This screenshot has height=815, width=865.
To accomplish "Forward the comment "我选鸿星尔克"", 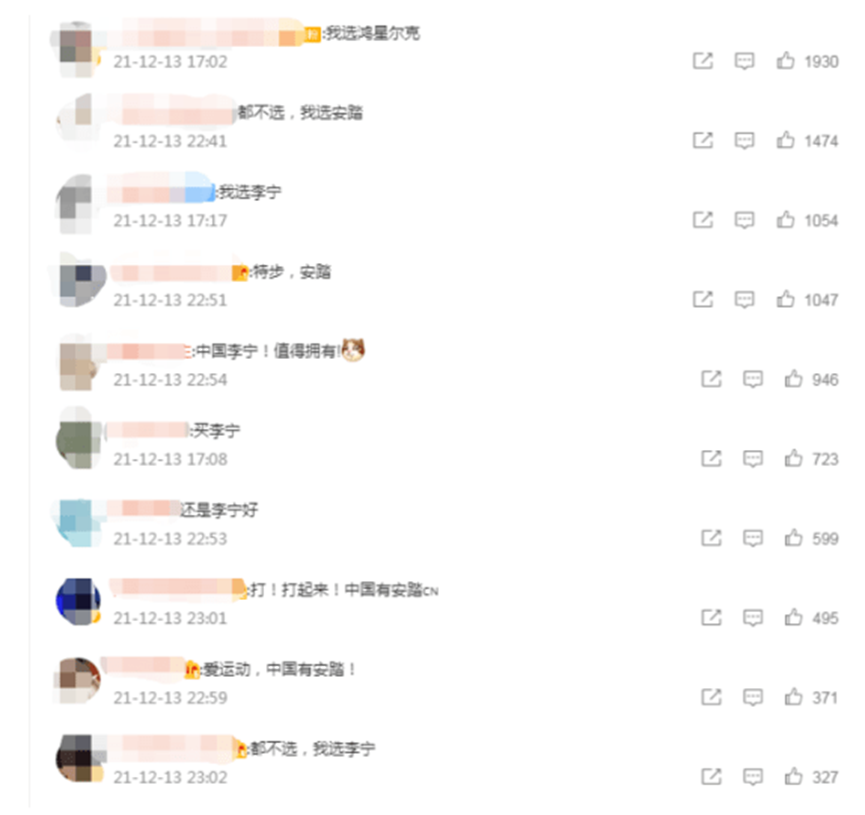I will point(703,61).
